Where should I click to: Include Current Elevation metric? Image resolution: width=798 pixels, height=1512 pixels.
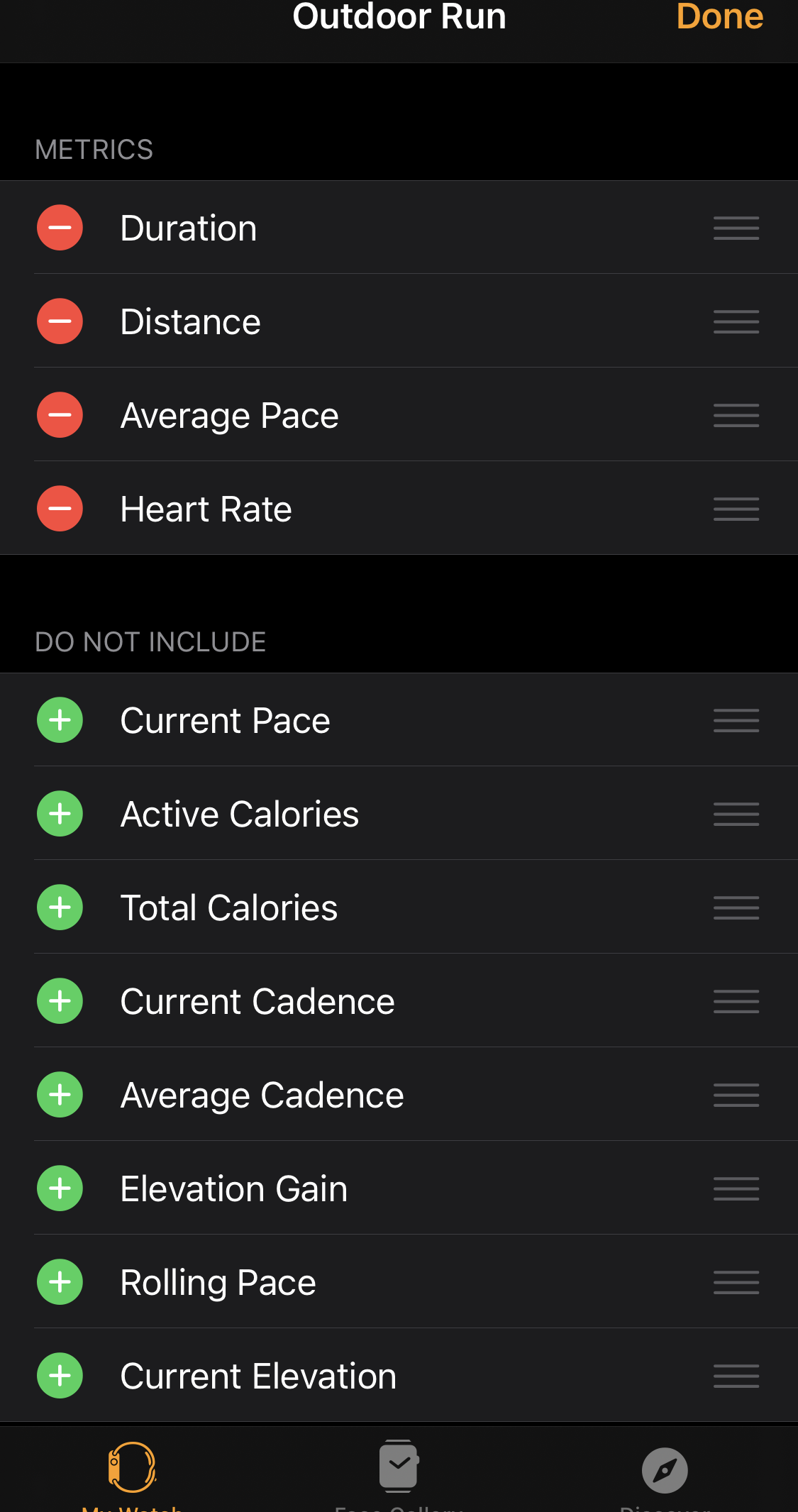(60, 1376)
